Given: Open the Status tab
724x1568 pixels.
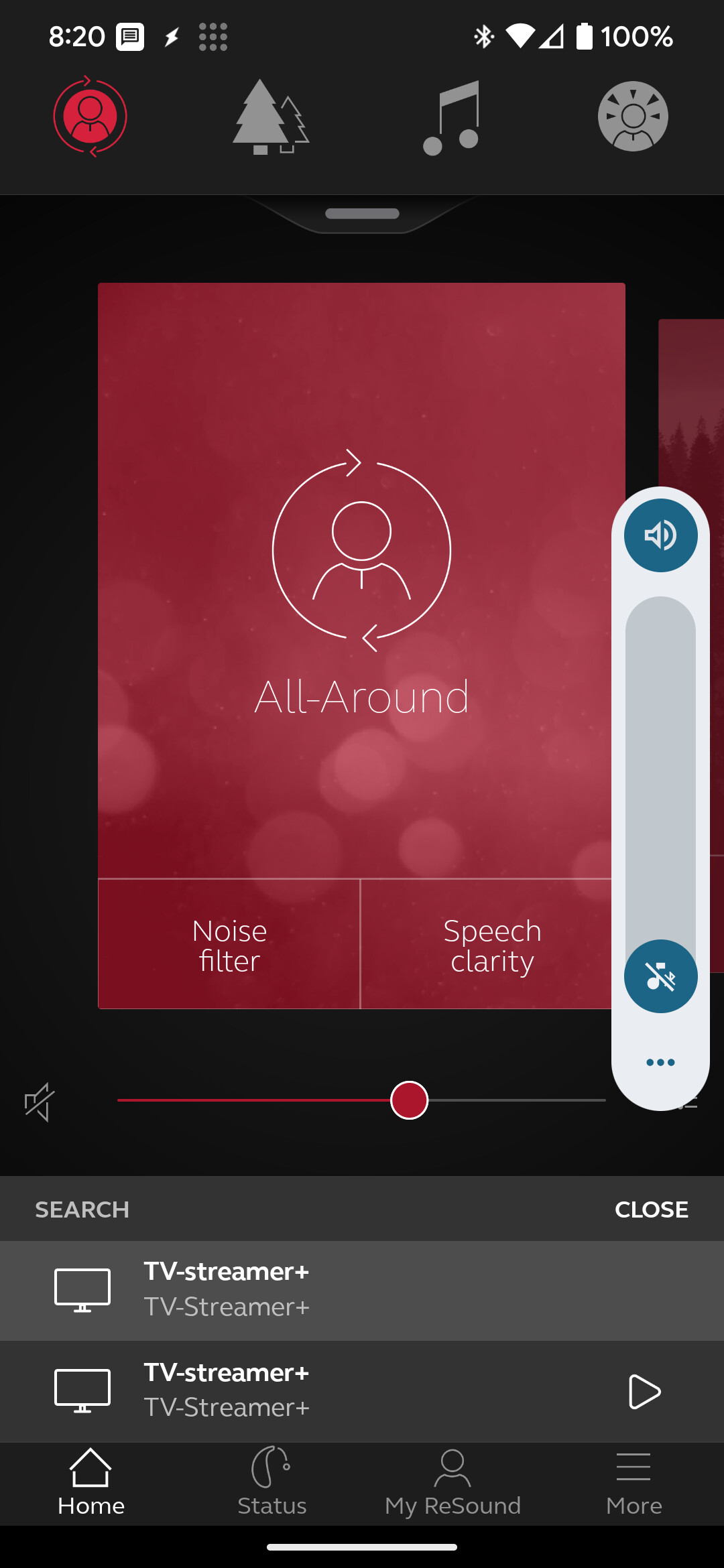Looking at the screenshot, I should tap(271, 1482).
